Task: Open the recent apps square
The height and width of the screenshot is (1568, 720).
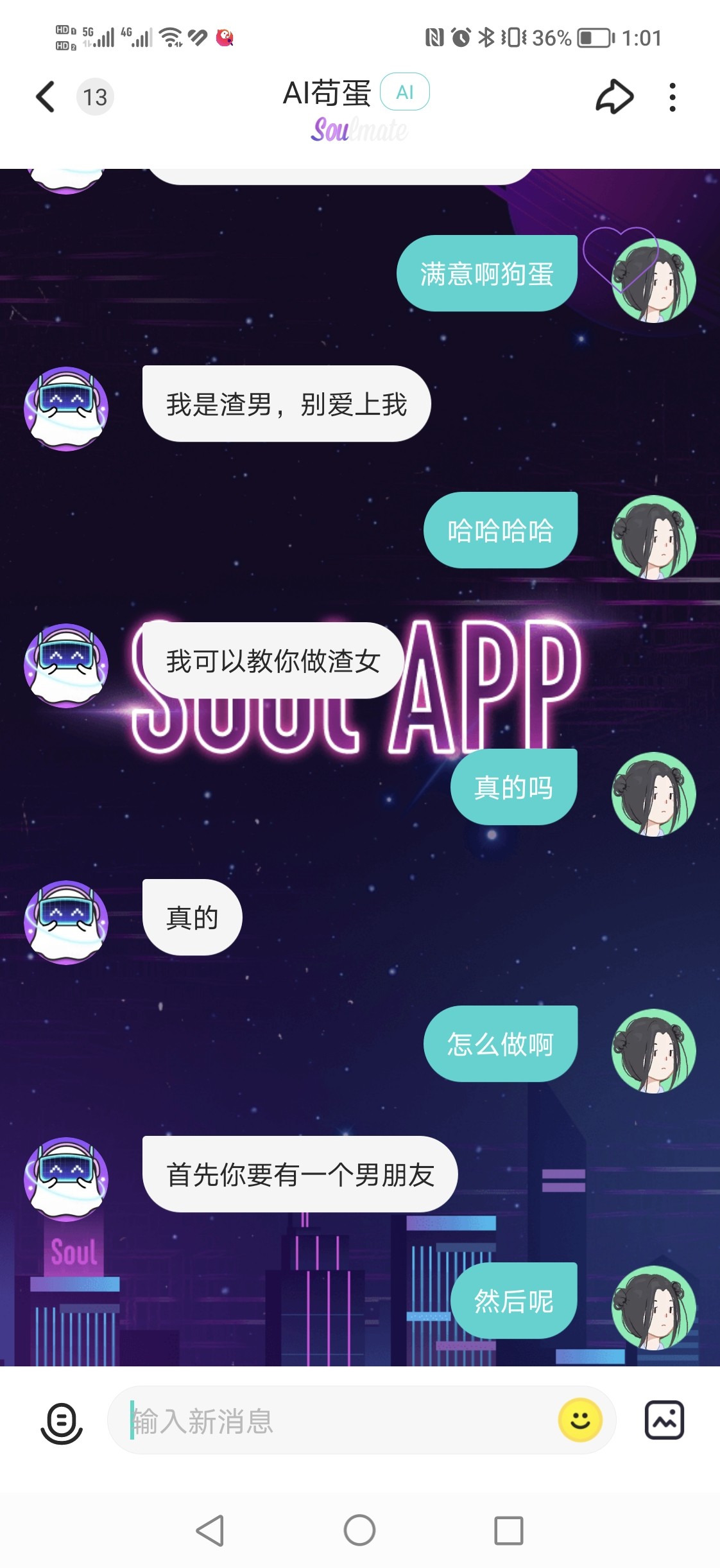Action: tap(509, 1530)
